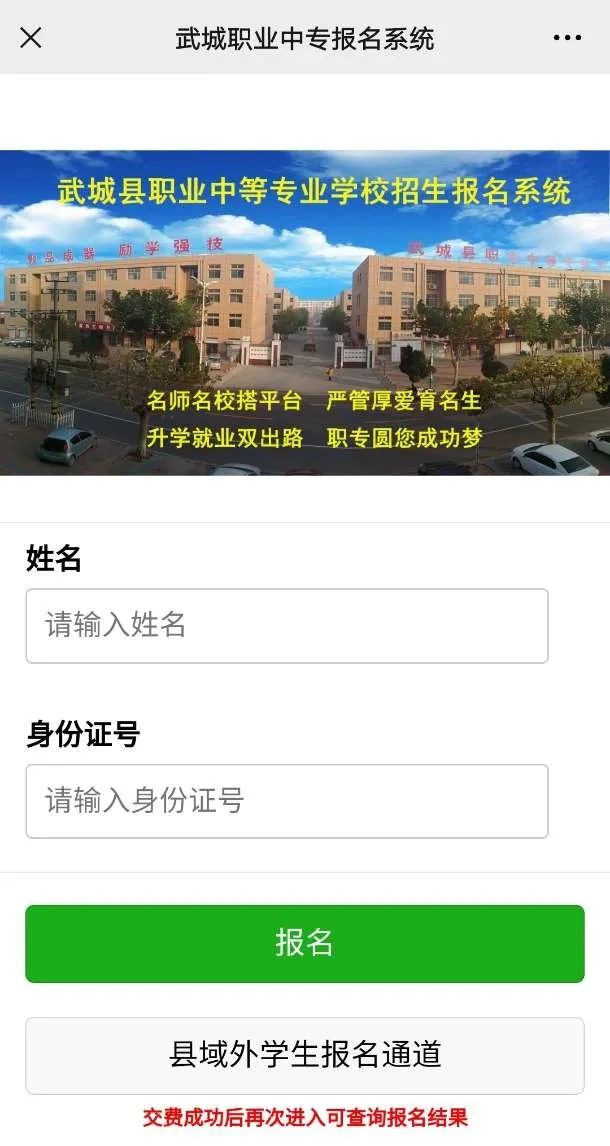Submit with the green 报名 button
This screenshot has height=1146, width=610.
point(305,944)
